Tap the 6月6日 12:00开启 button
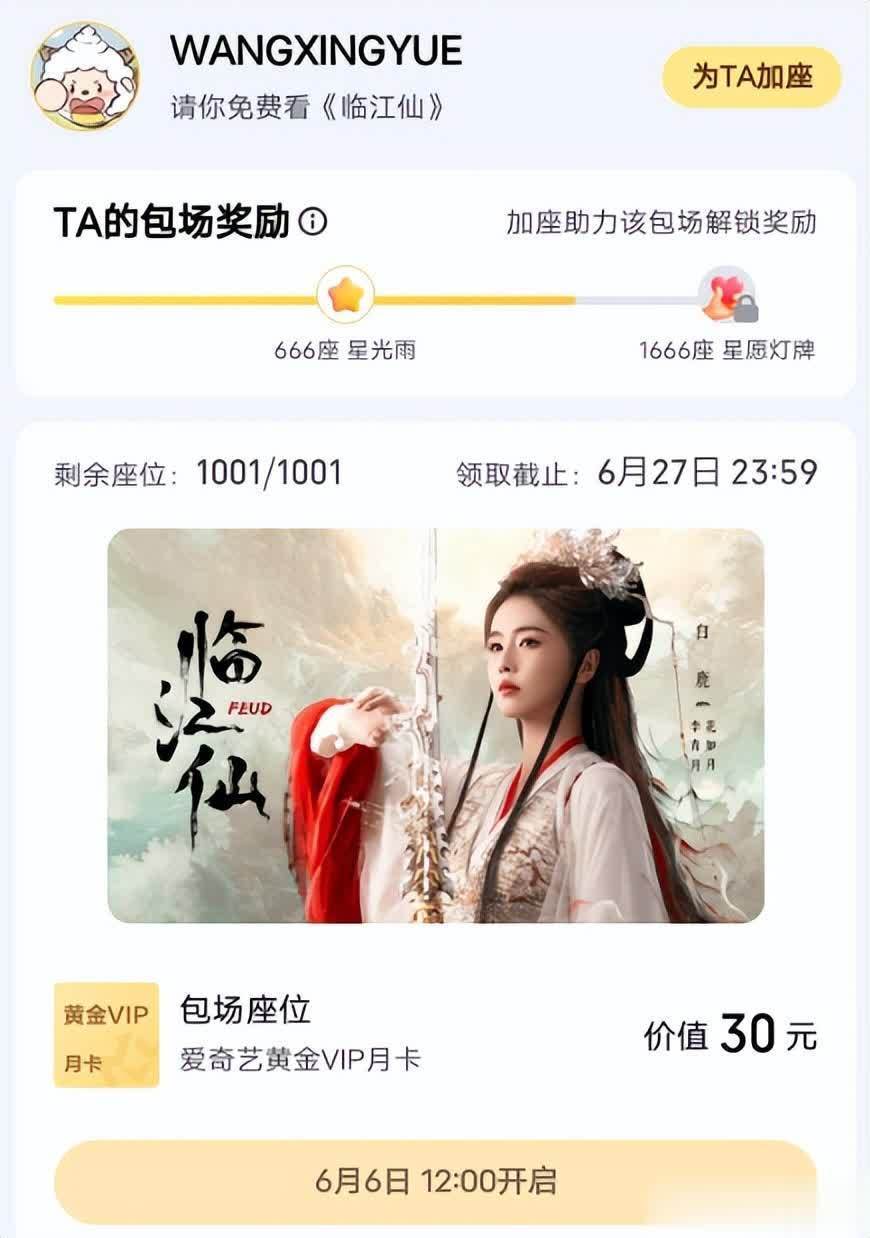 tap(435, 1180)
